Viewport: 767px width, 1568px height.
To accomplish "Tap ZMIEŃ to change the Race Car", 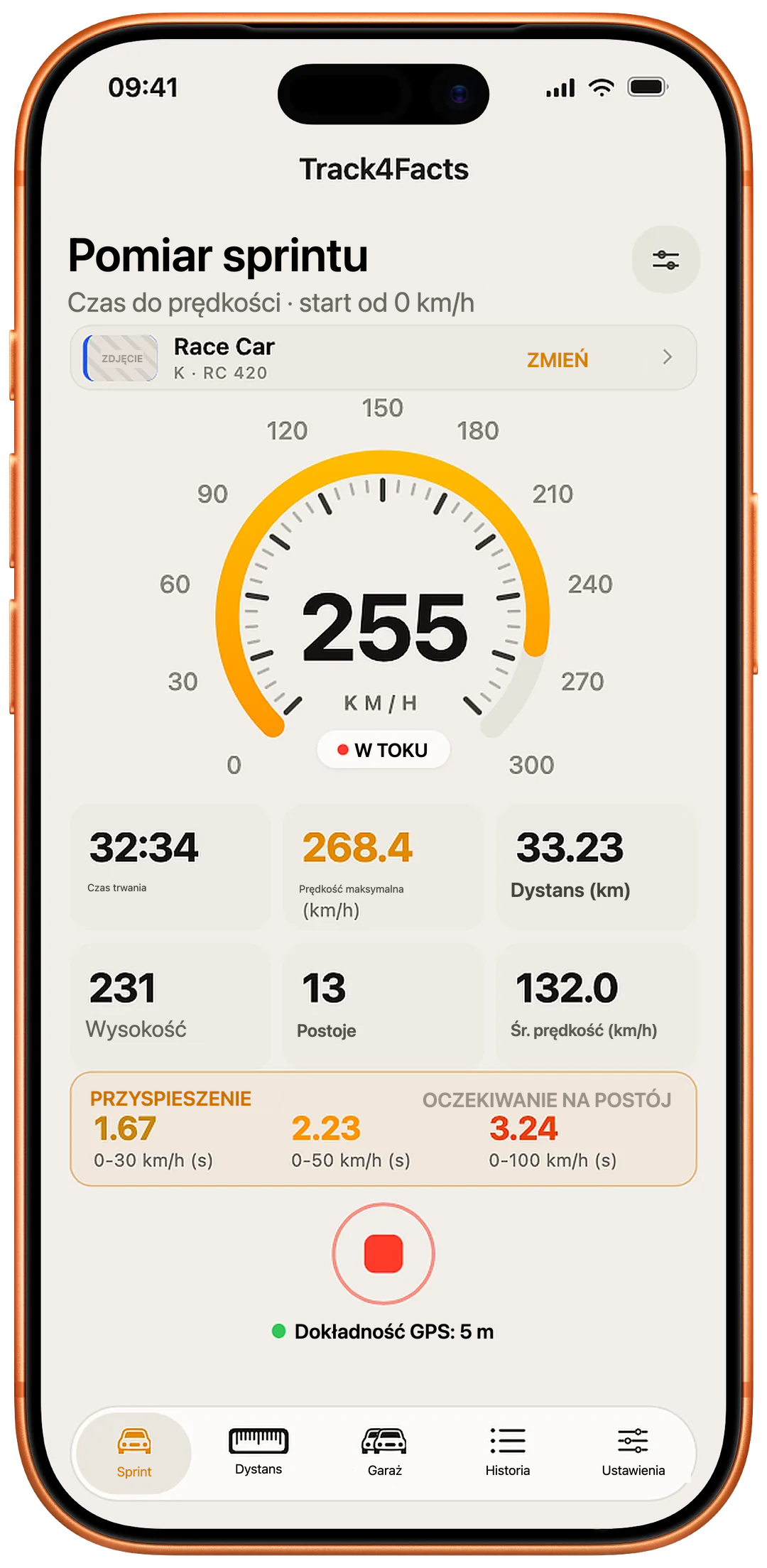I will 557,360.
